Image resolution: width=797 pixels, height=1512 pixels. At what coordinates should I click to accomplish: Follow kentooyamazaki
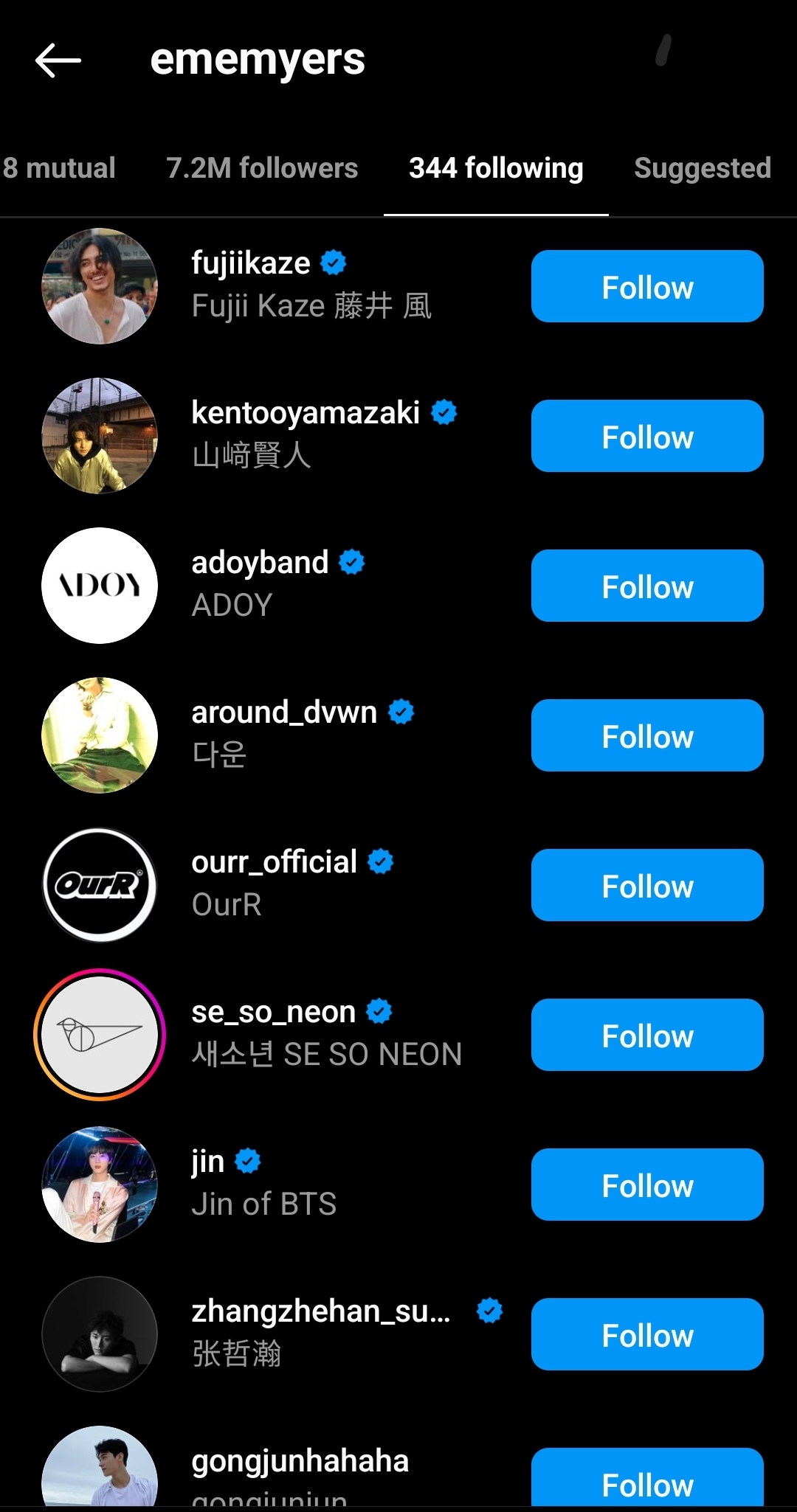tap(647, 437)
